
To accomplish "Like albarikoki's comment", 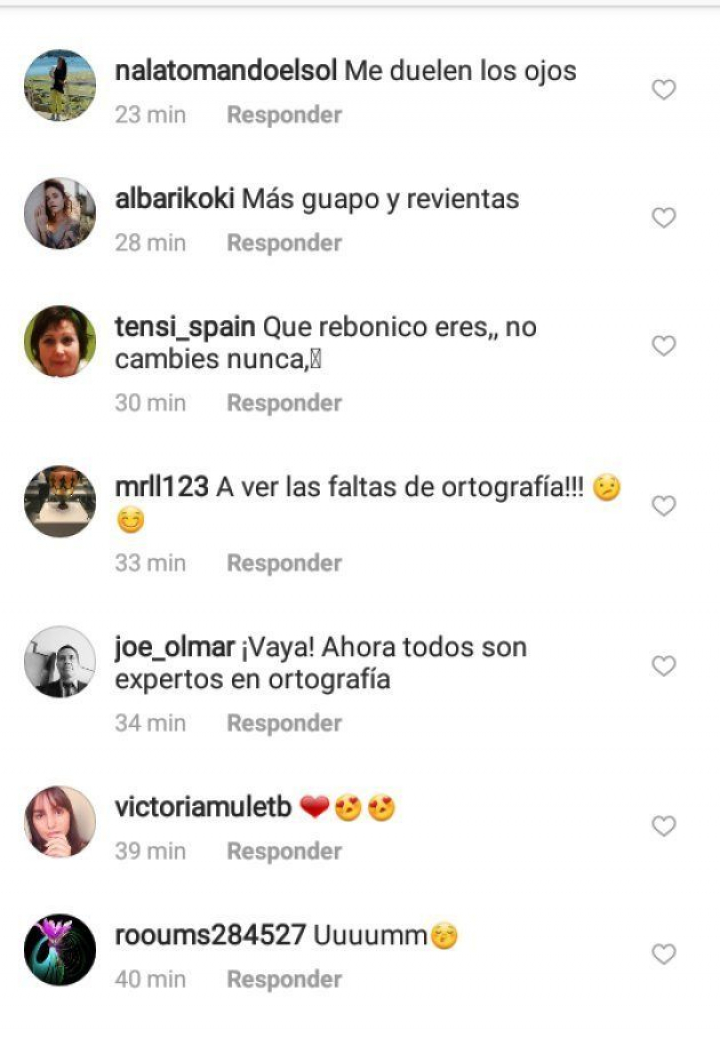I will pos(664,218).
